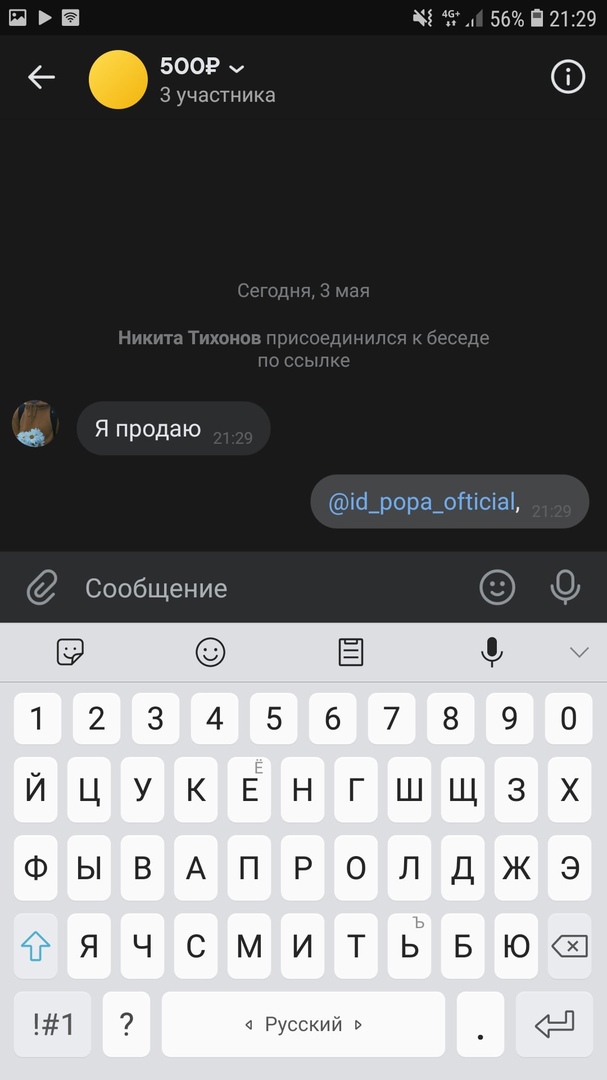
Task: Open the @id_popa_oficial mention link
Action: click(x=421, y=502)
